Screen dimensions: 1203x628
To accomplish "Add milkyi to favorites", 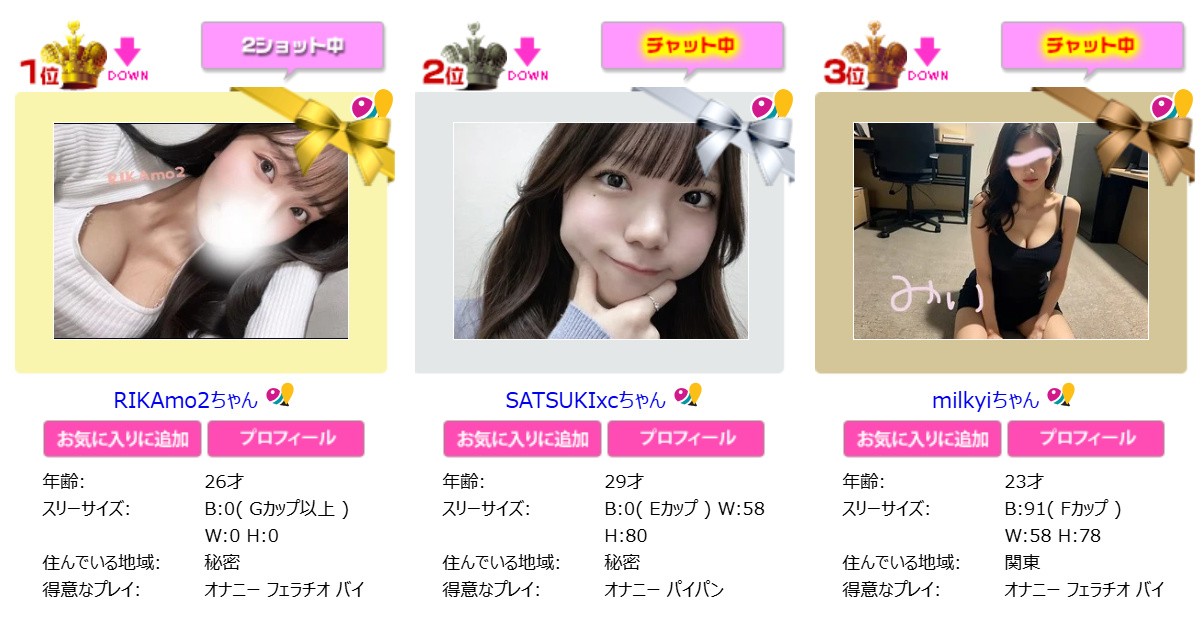I will pyautogui.click(x=922, y=438).
